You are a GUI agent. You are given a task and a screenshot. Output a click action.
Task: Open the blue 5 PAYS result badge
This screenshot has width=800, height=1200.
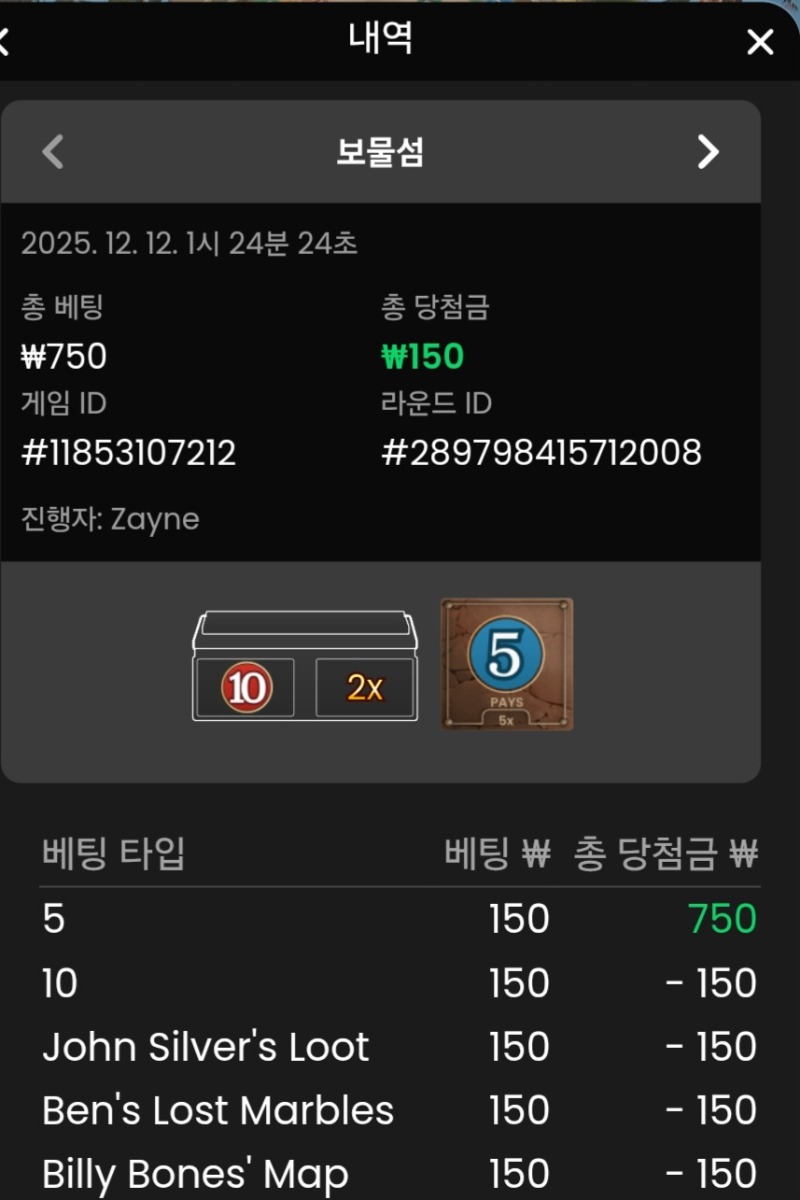505,651
